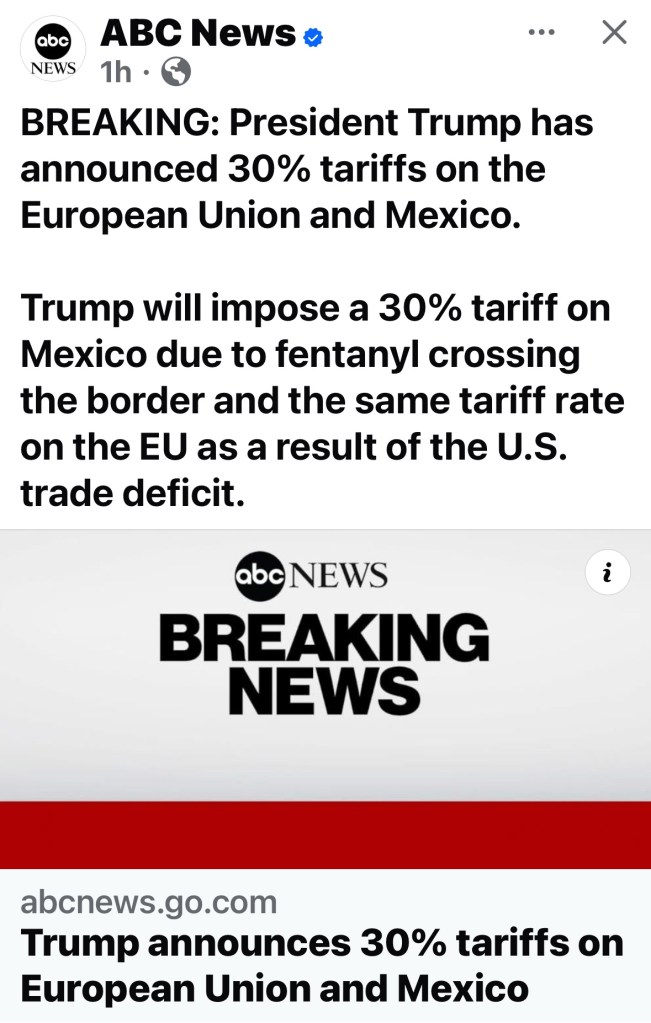Open the article on Trump's 30% tariffs
651x1023 pixels.
[x=322, y=966]
